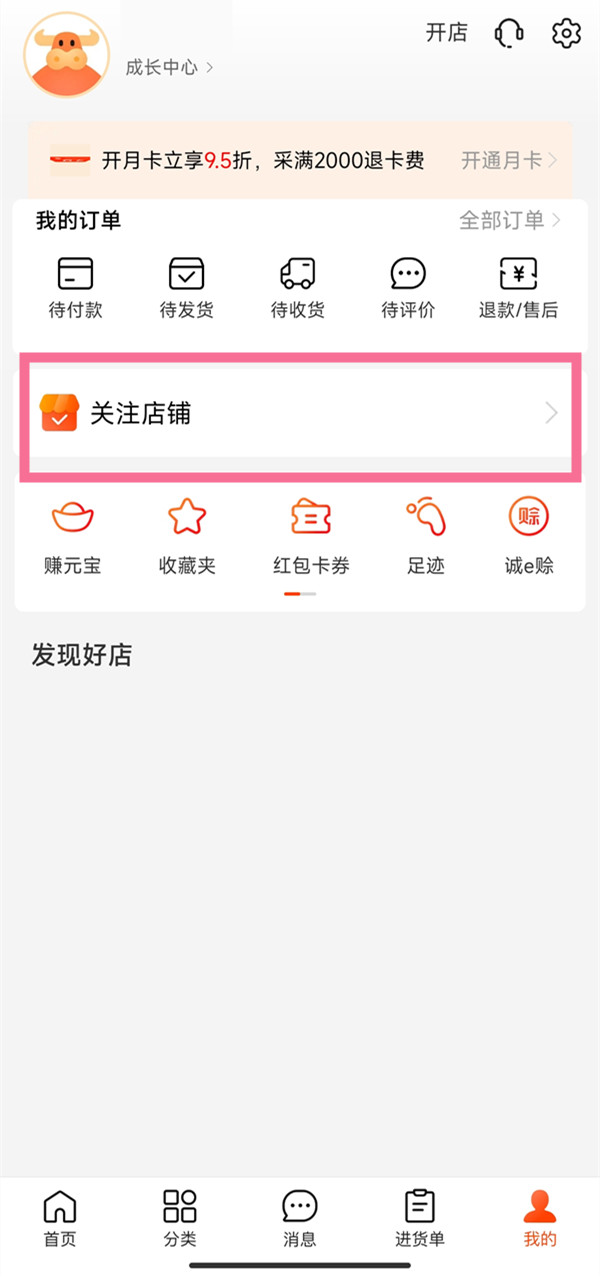Screen dimensions: 600x1277
Task: Tap the profile avatar
Action: pyautogui.click(x=66, y=60)
